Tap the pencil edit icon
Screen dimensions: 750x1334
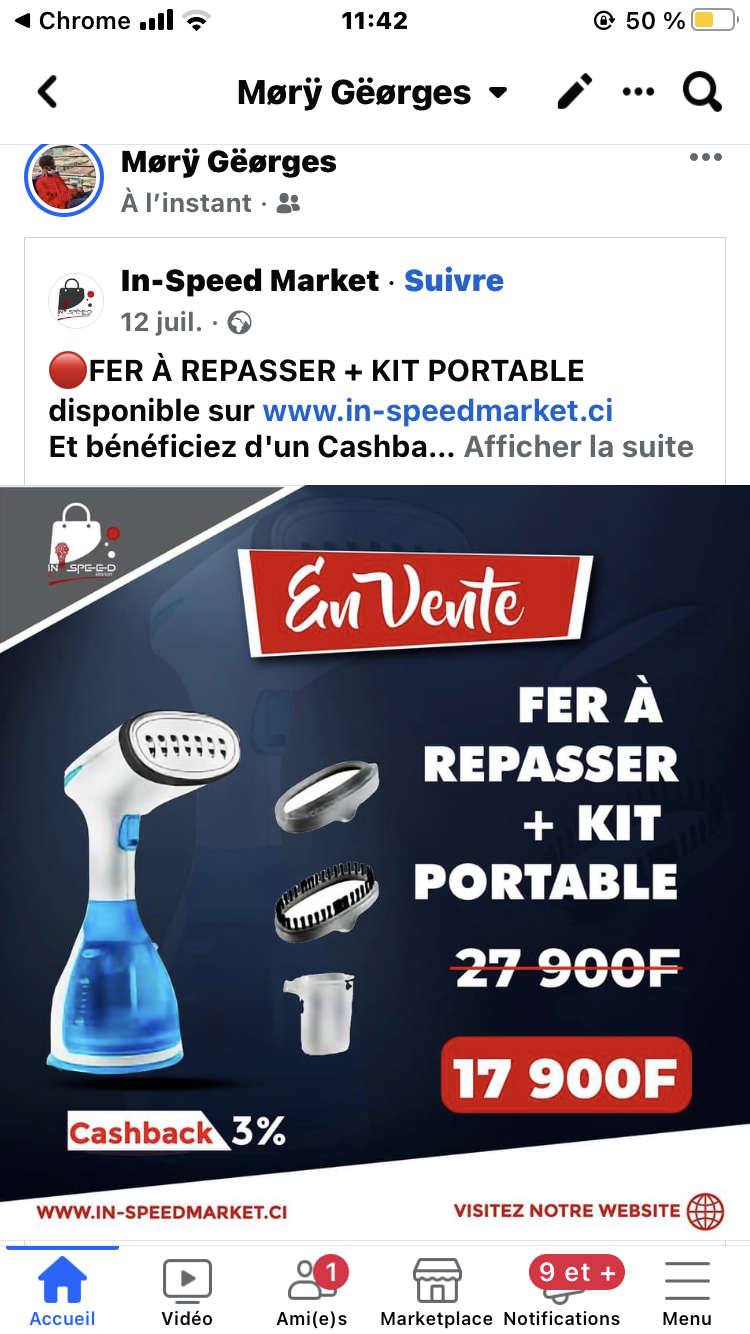point(575,92)
